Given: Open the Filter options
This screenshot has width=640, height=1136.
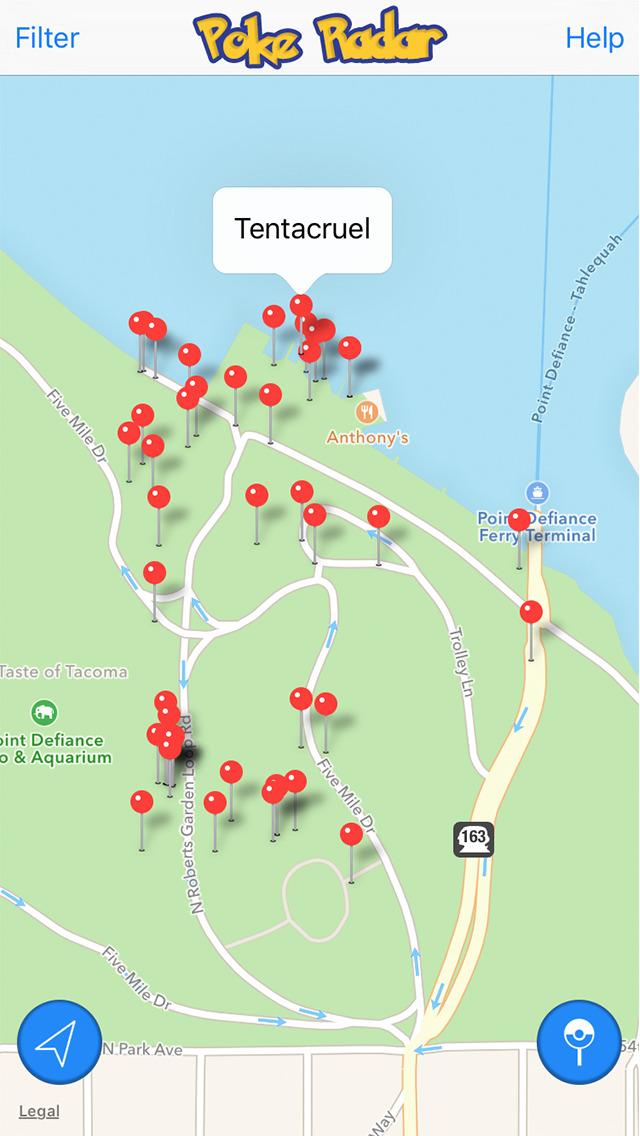Looking at the screenshot, I should tap(47, 38).
